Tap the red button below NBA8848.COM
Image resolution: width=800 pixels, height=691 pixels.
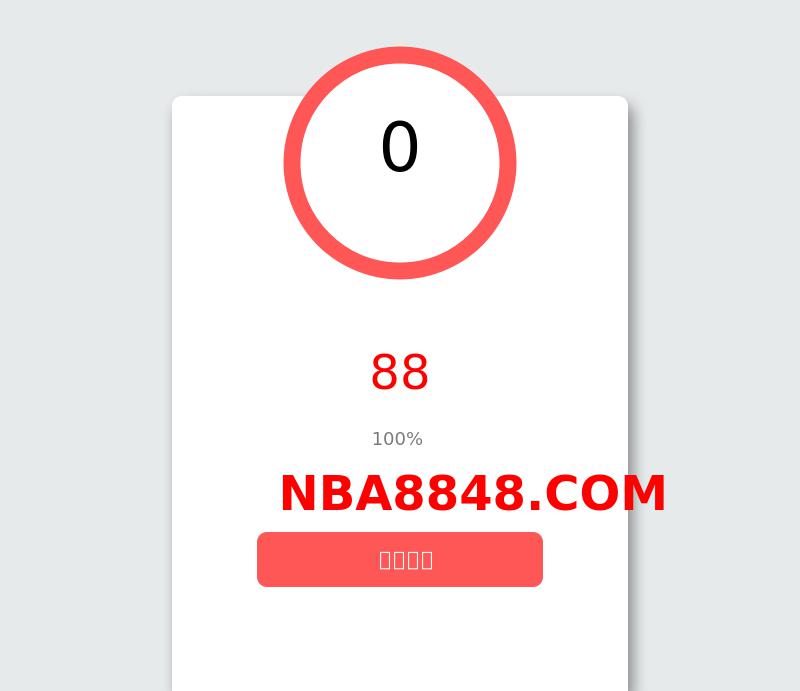coord(400,559)
